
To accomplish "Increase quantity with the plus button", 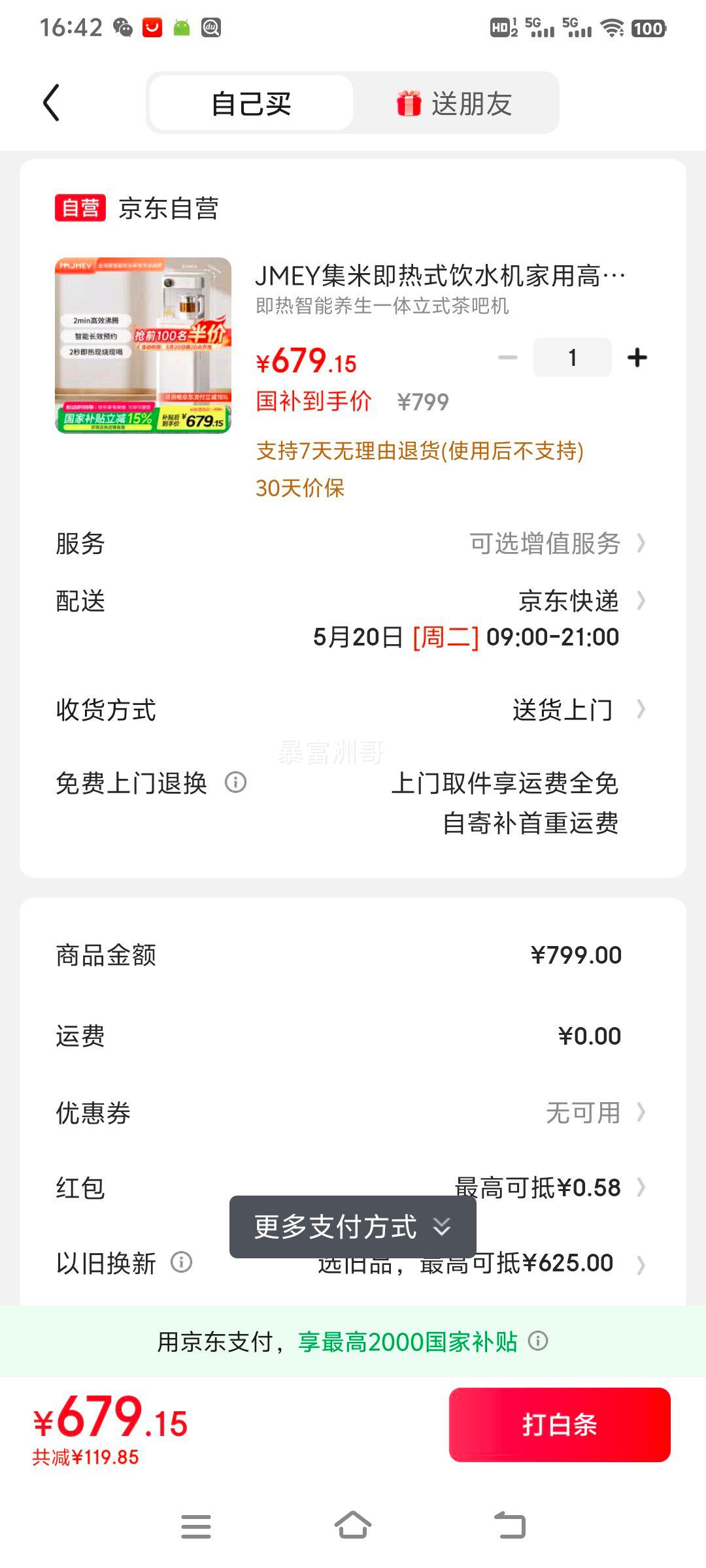I will point(637,357).
